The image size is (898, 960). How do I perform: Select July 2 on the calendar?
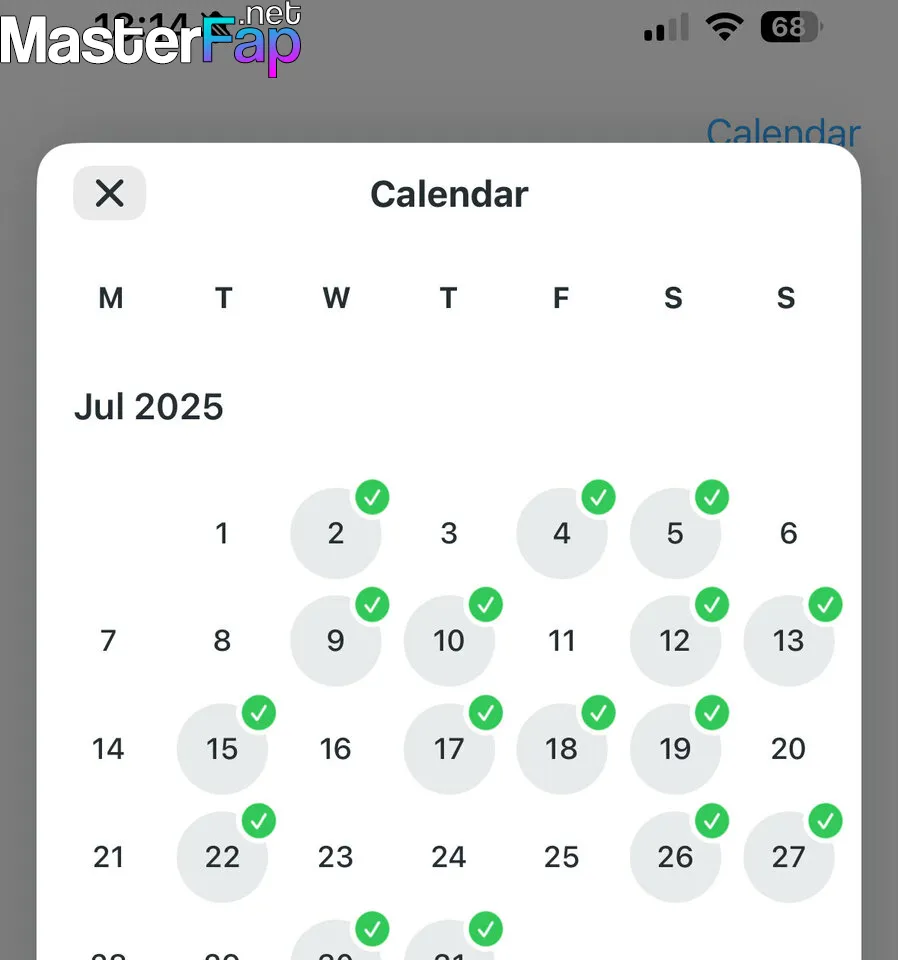(x=336, y=533)
